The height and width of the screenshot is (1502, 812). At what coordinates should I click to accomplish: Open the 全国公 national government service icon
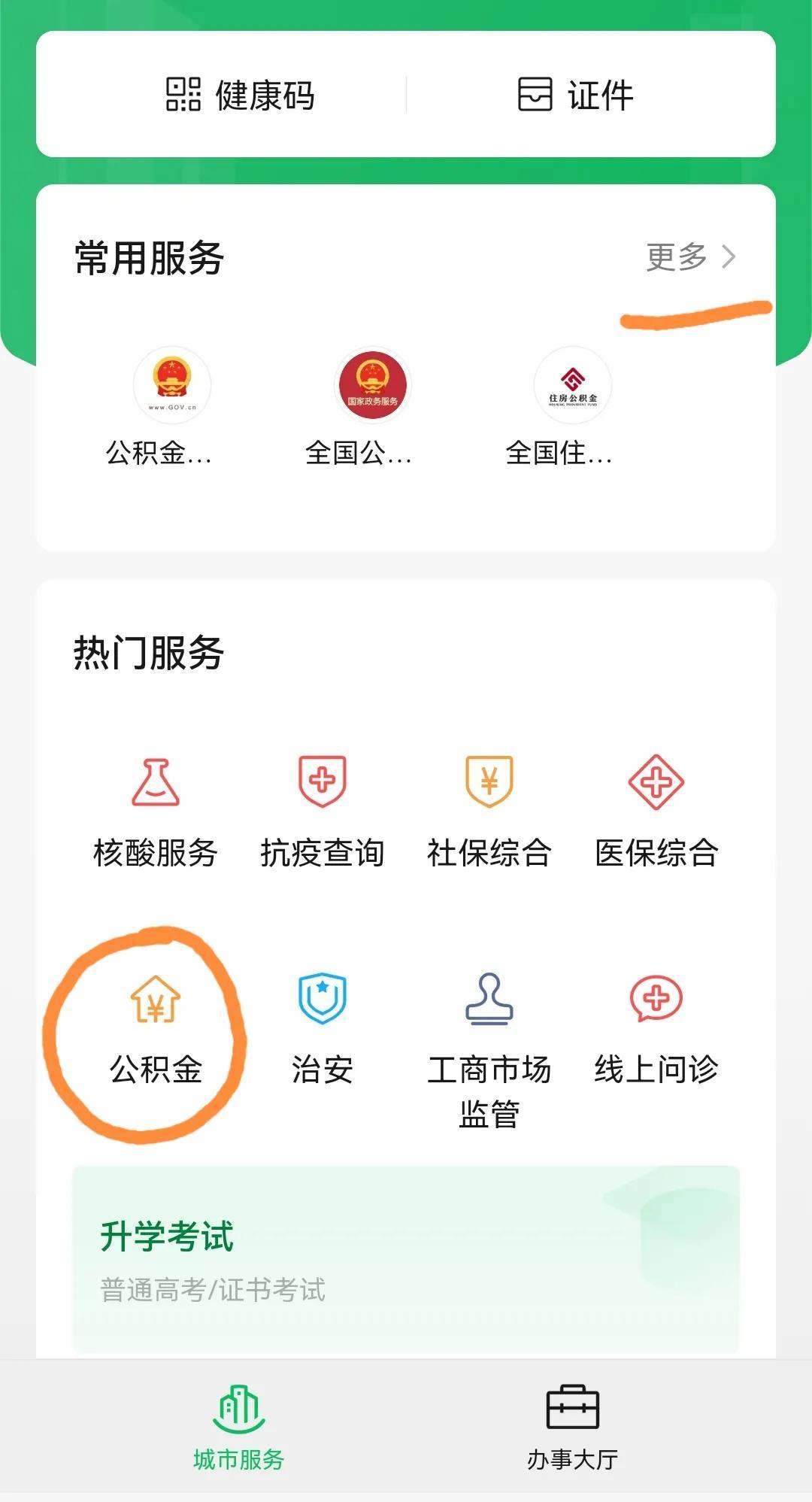click(370, 384)
